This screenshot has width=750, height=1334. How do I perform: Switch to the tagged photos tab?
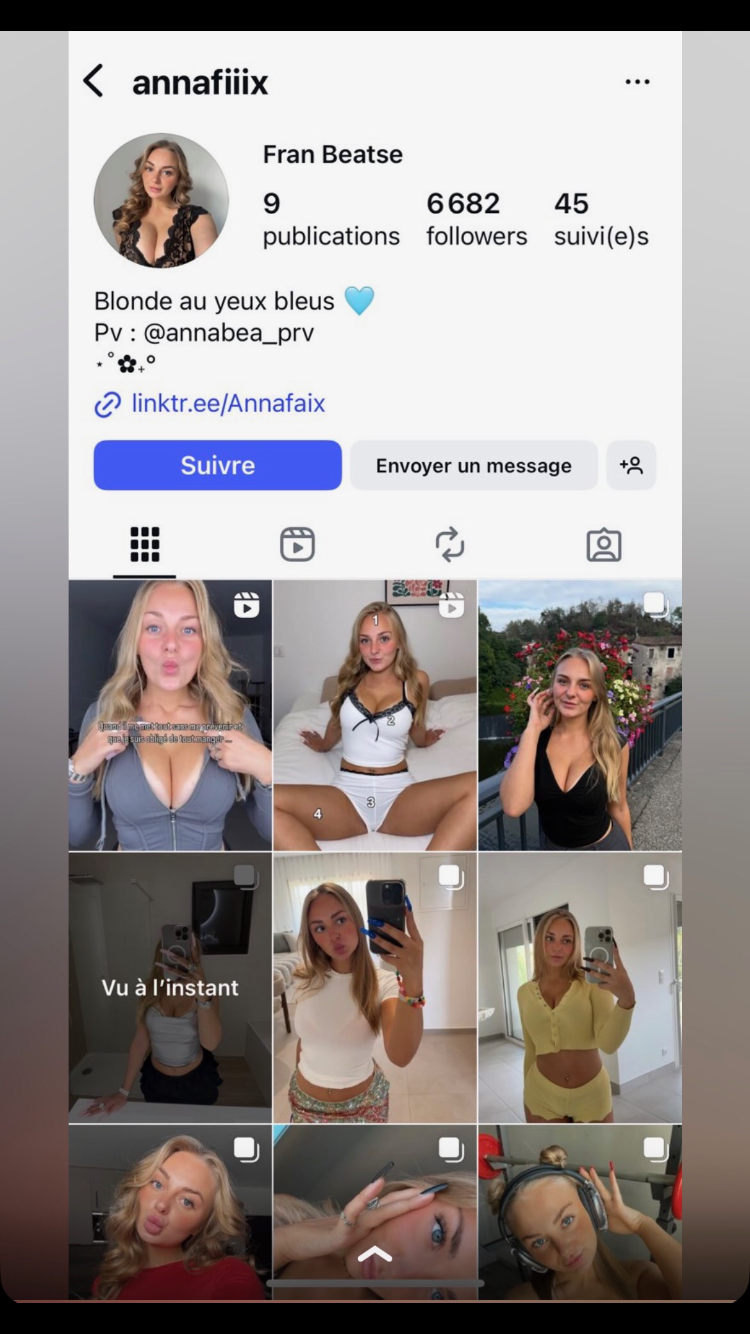(x=603, y=545)
